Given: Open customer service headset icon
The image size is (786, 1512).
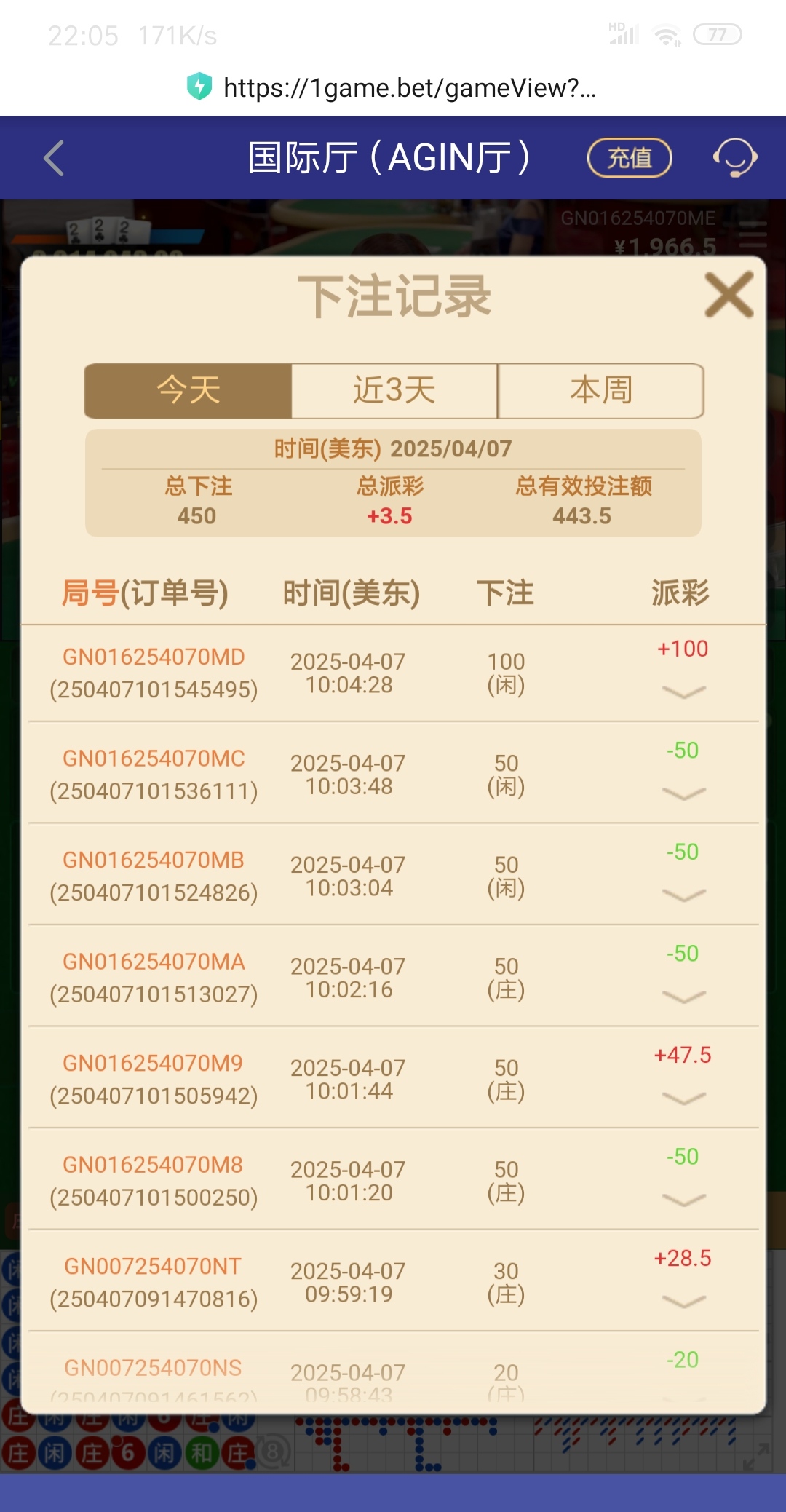Looking at the screenshot, I should tap(734, 158).
